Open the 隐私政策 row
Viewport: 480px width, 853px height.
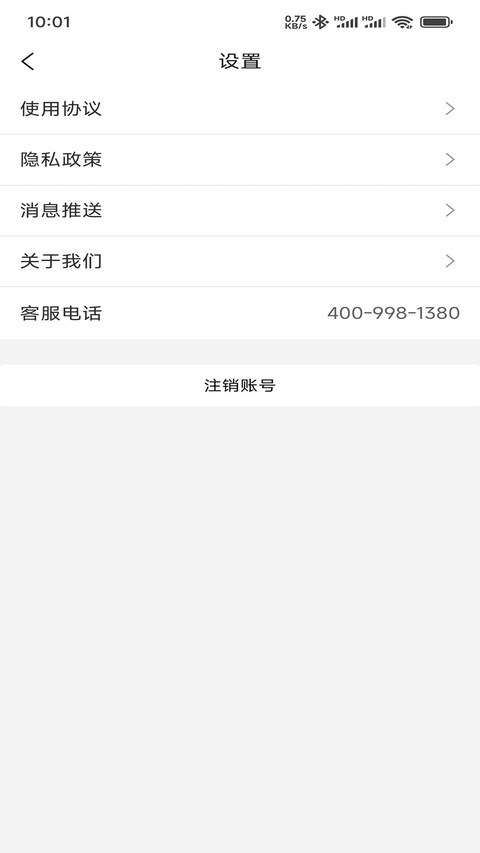(240, 160)
